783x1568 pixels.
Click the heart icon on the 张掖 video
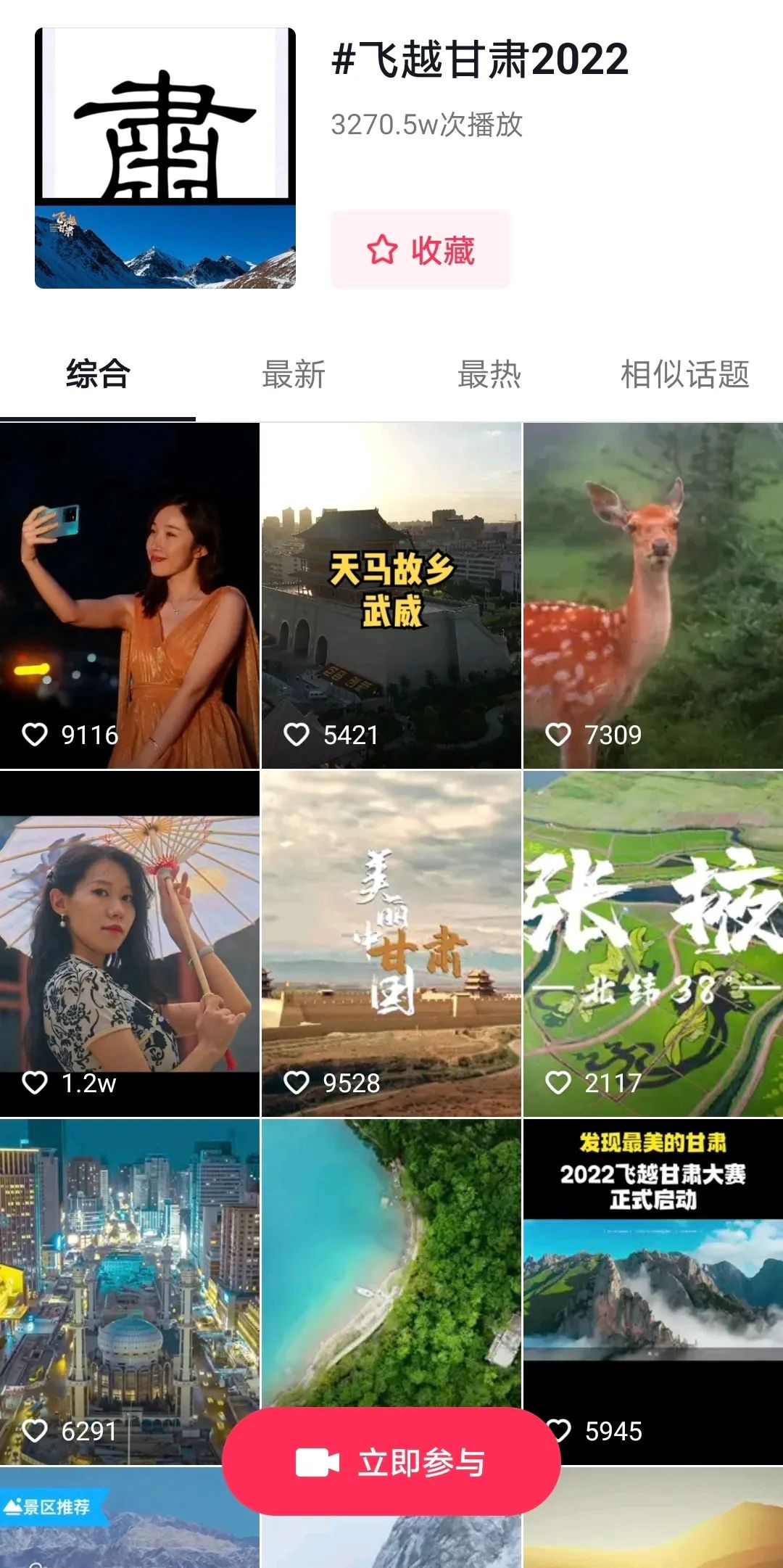point(558,1083)
